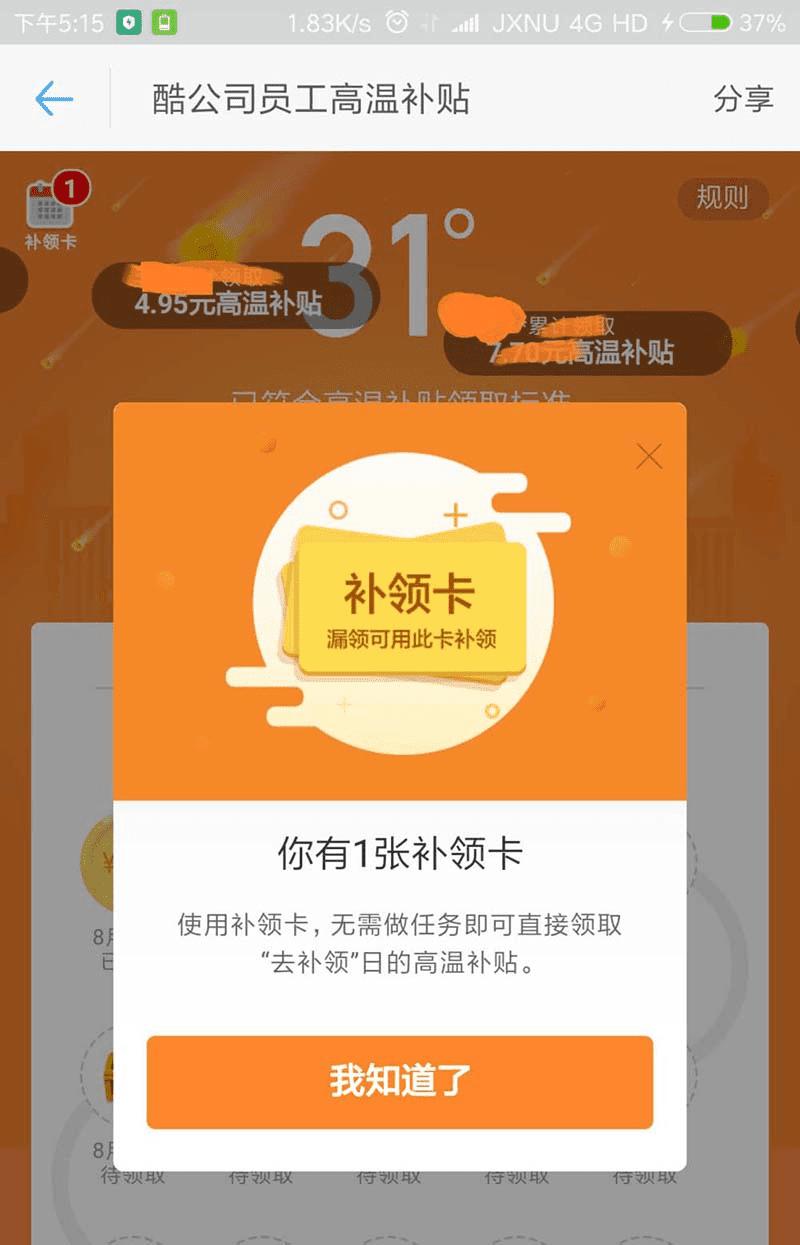Screen dimensions: 800x1245
Task: Tap the back arrow in the header
Action: click(54, 98)
